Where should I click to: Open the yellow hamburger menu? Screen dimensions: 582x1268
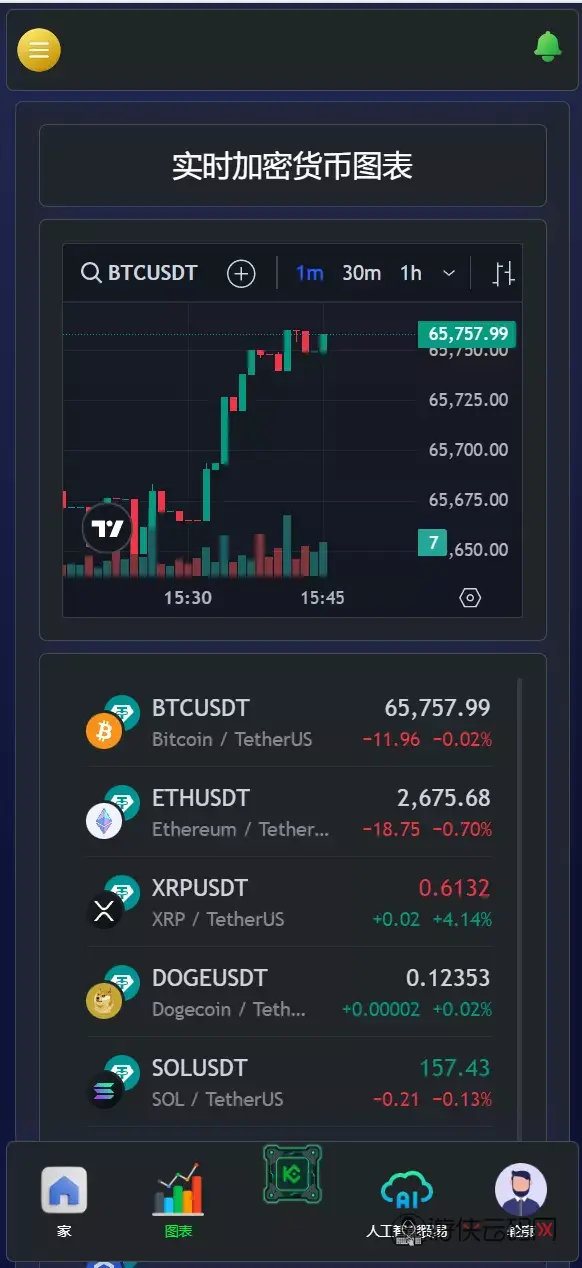39,50
